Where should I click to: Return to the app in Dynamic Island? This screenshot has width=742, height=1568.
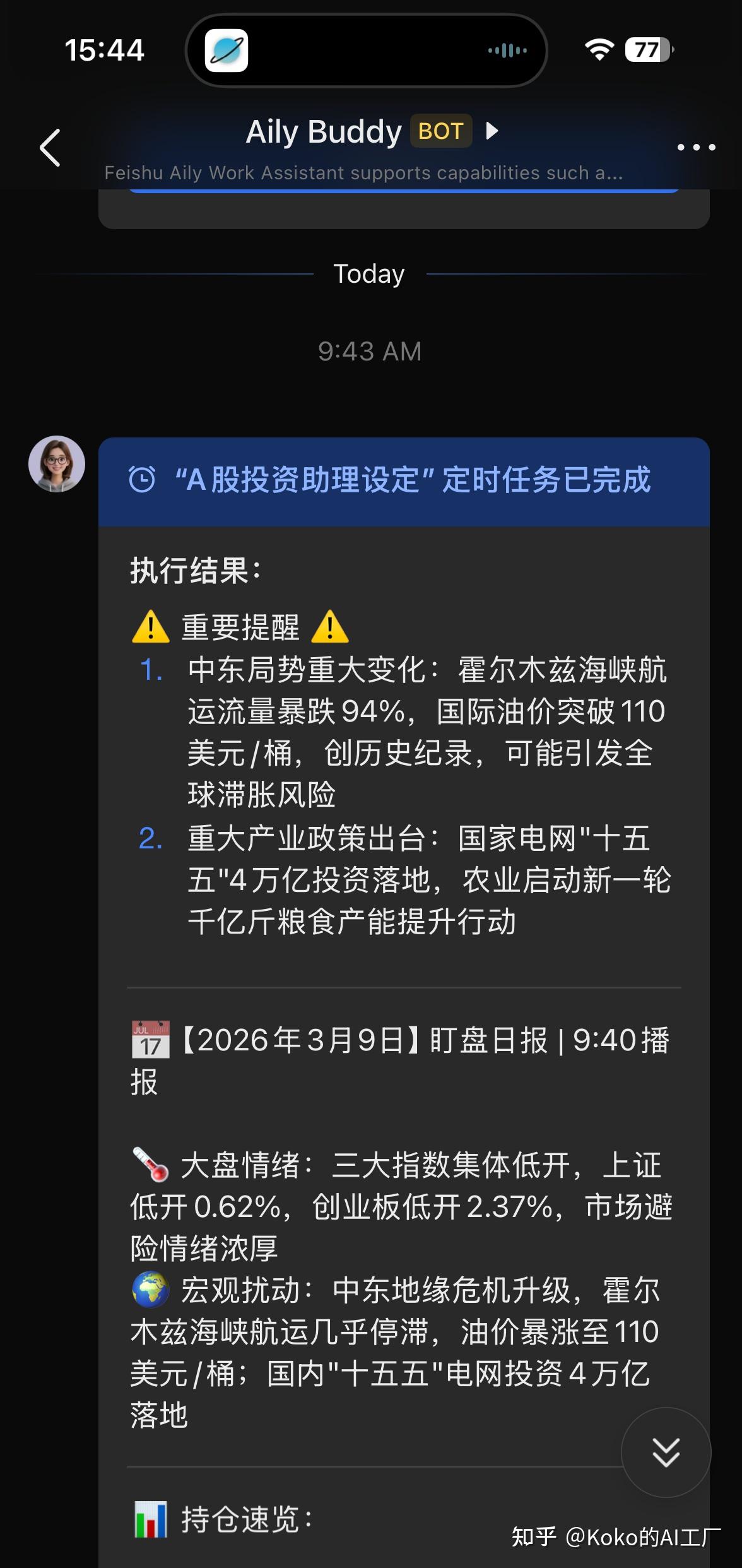pyautogui.click(x=227, y=50)
